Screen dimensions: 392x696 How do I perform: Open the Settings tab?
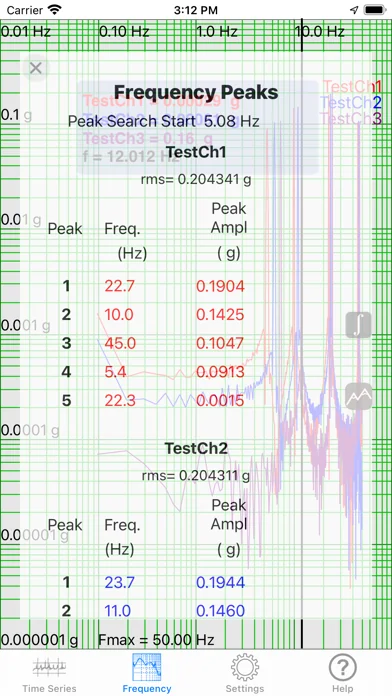click(x=245, y=674)
